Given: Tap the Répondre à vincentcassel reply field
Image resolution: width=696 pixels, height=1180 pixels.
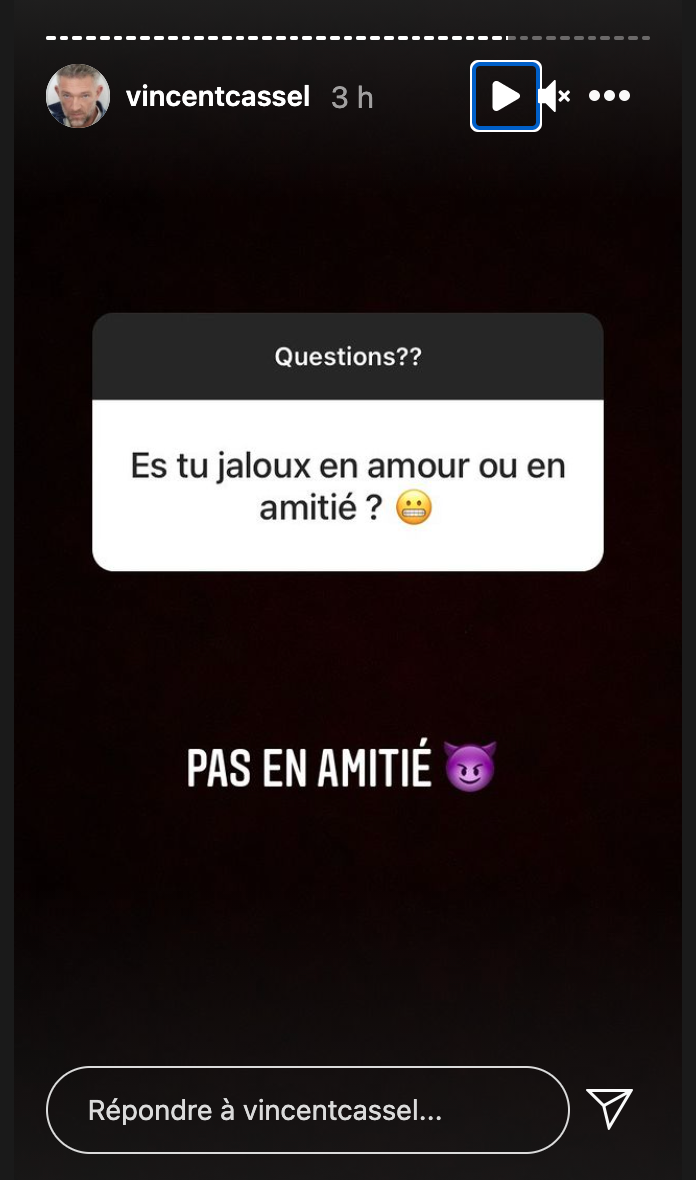Looking at the screenshot, I should [x=308, y=1110].
